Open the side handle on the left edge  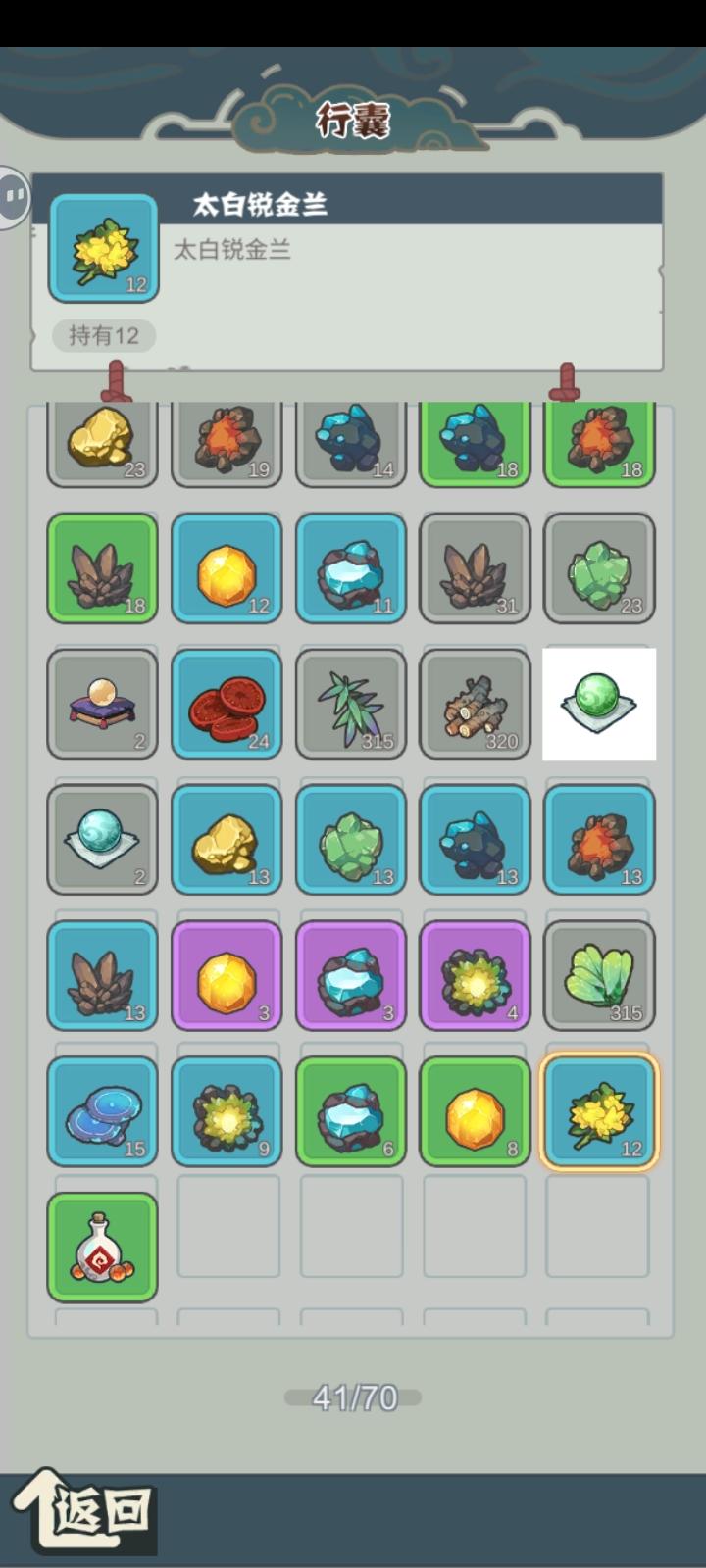(14, 196)
